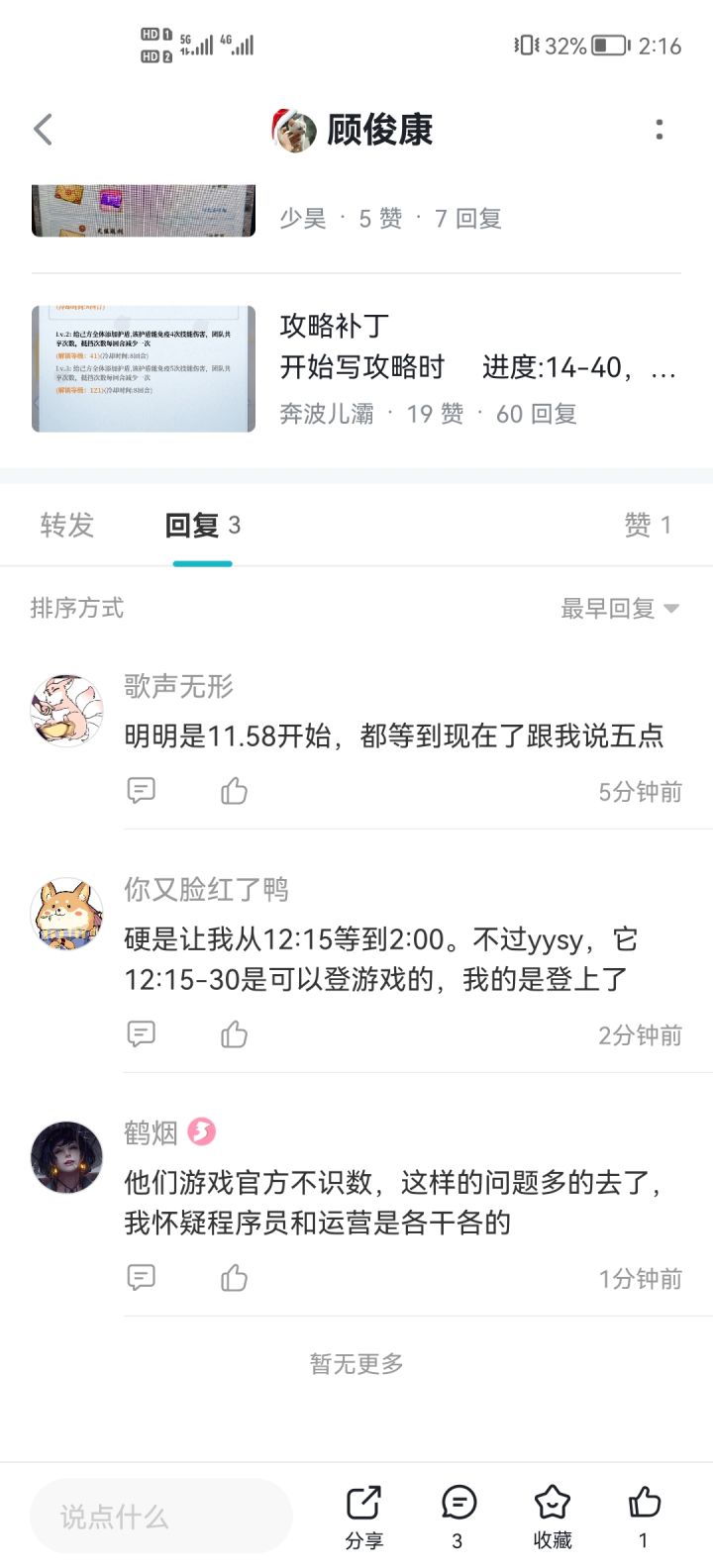Reply to 歌声无形's comment
Screen dimensions: 713x1568
pos(142,790)
